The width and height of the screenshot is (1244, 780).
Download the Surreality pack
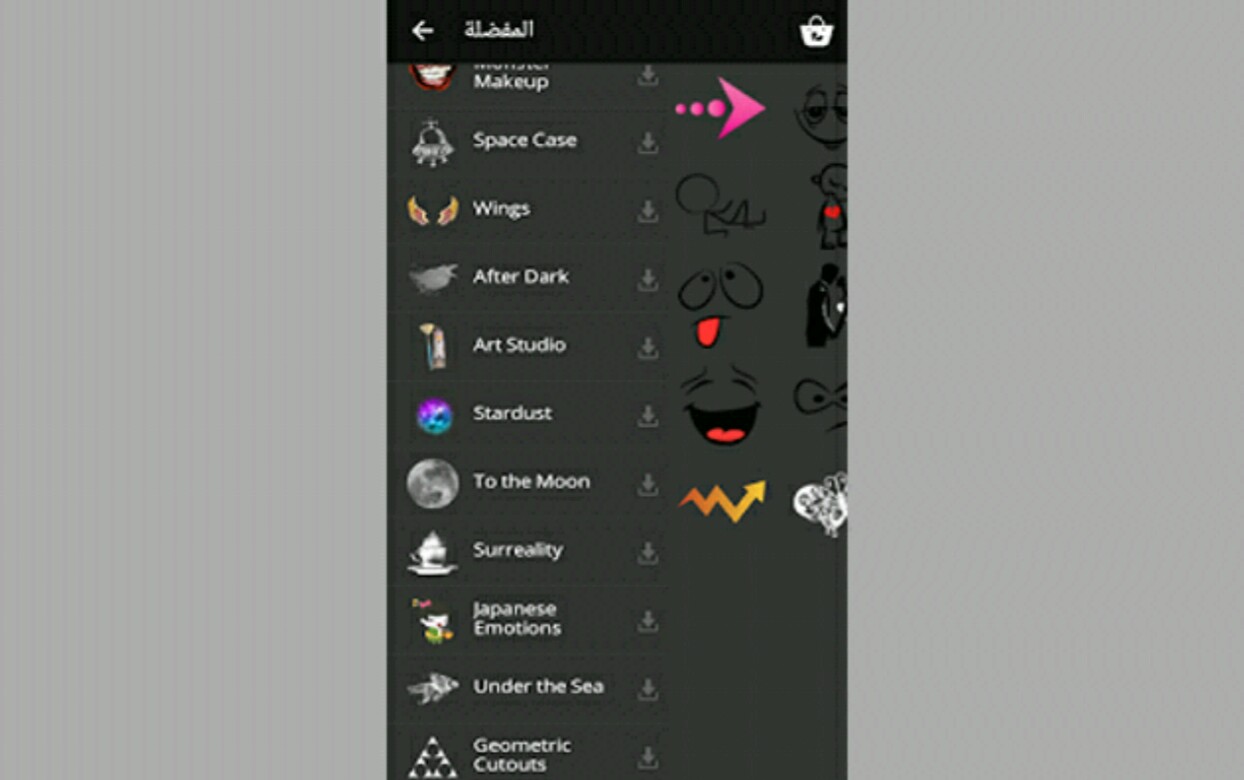click(648, 552)
